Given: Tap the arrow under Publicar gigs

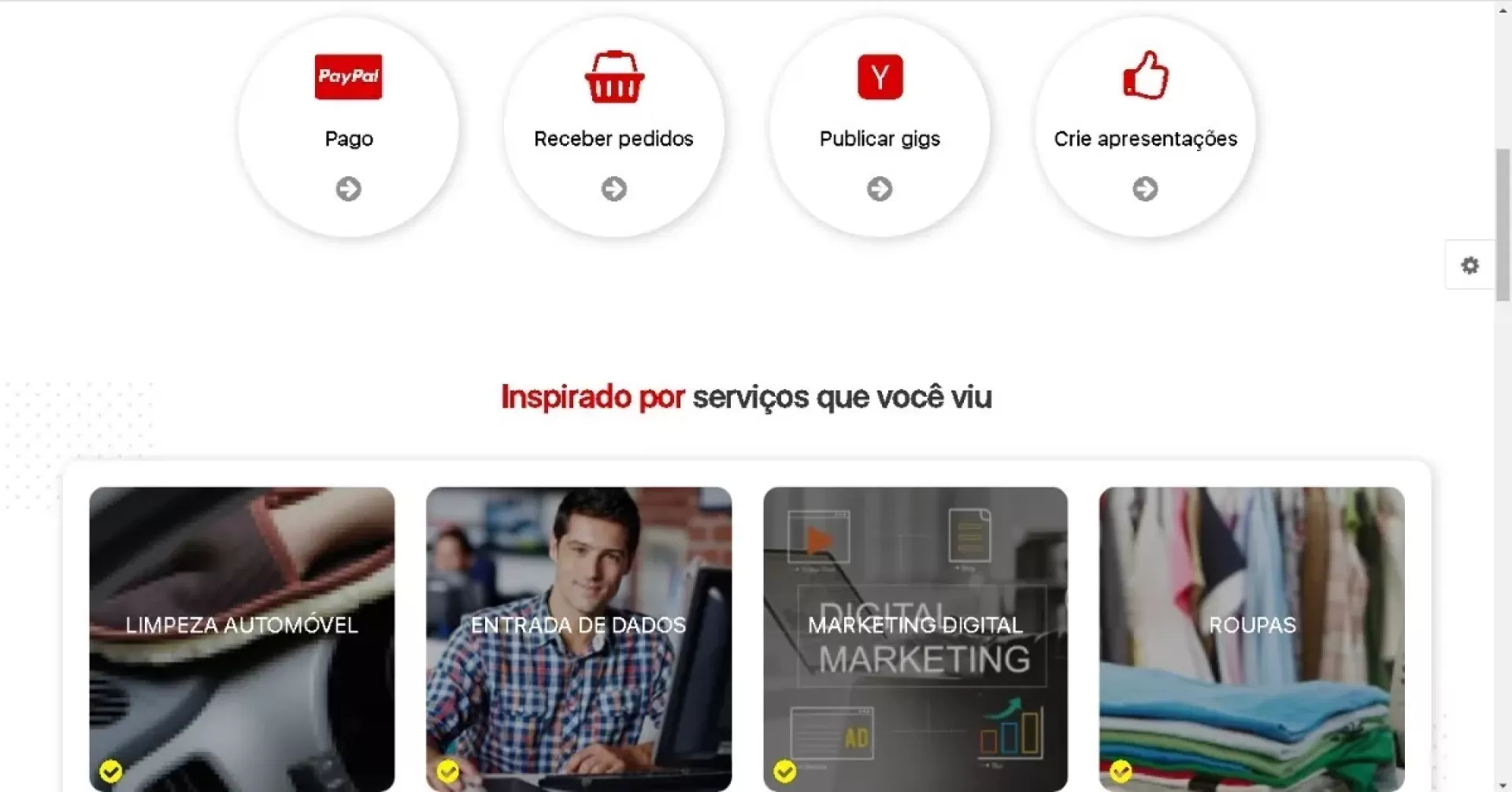Looking at the screenshot, I should point(880,189).
